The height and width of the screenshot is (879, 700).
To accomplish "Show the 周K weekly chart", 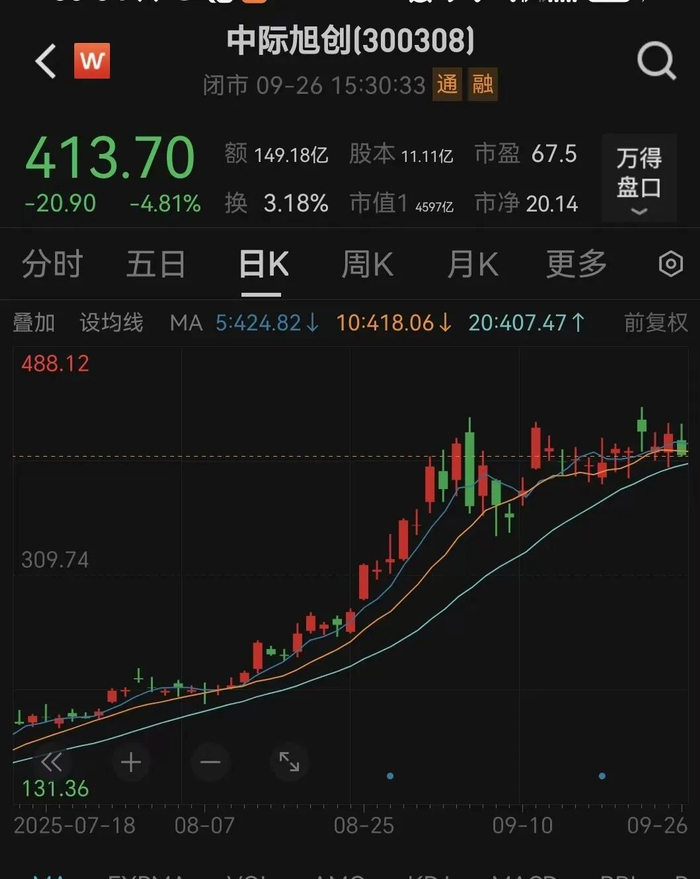I will click(x=367, y=264).
